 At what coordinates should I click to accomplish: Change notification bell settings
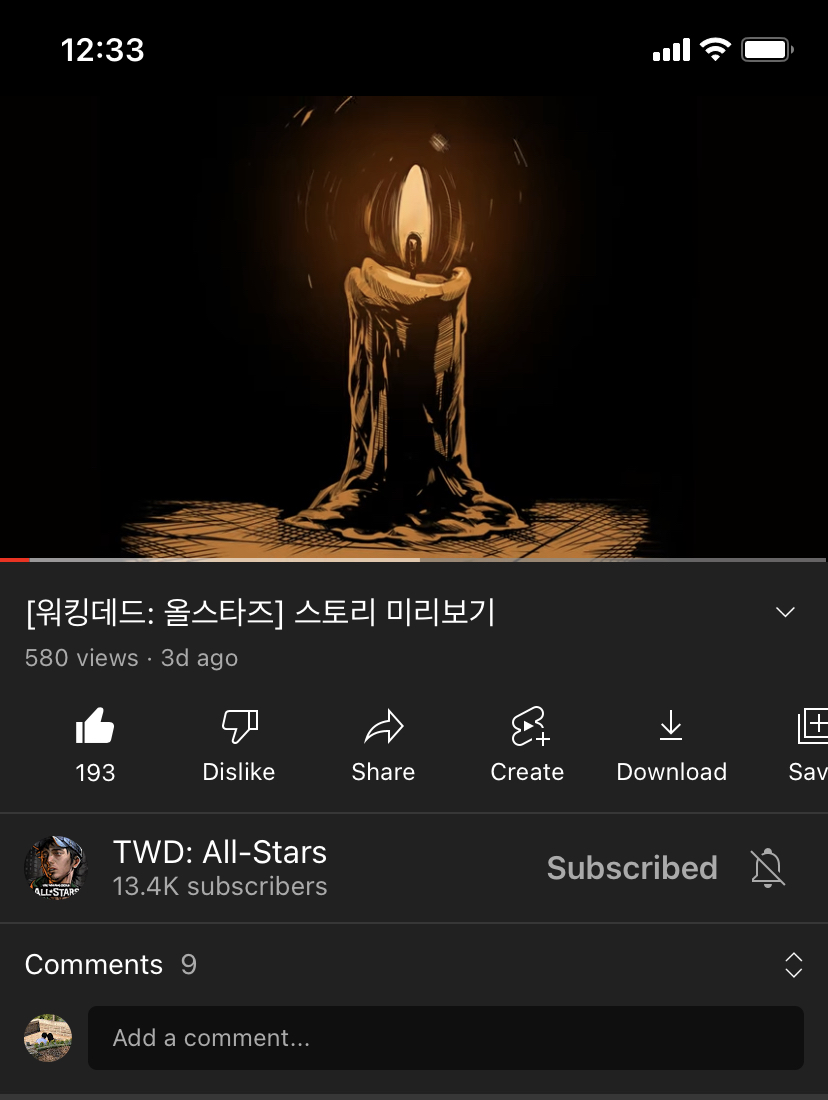point(768,867)
